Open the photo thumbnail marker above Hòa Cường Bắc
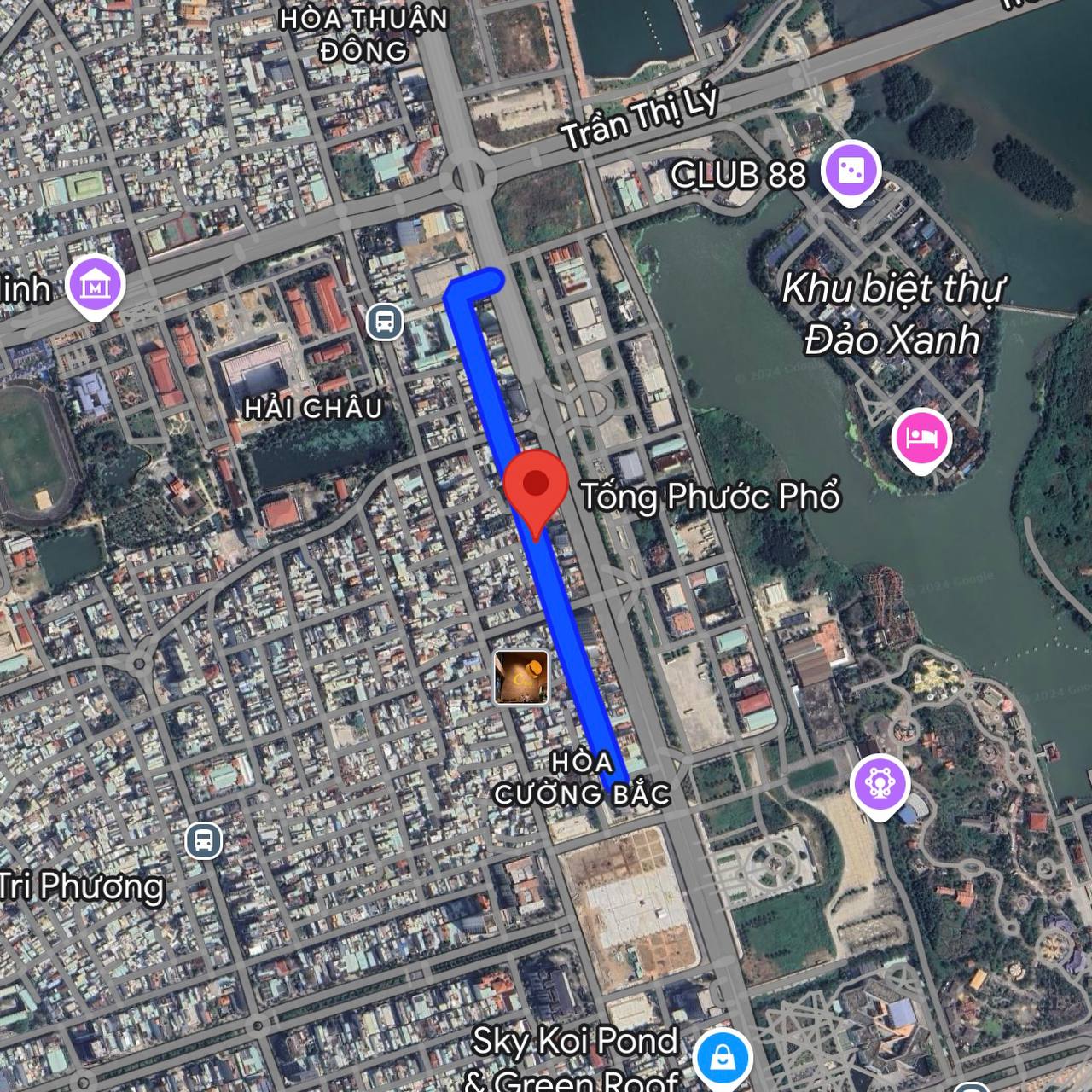This screenshot has height=1092, width=1092. tap(521, 677)
